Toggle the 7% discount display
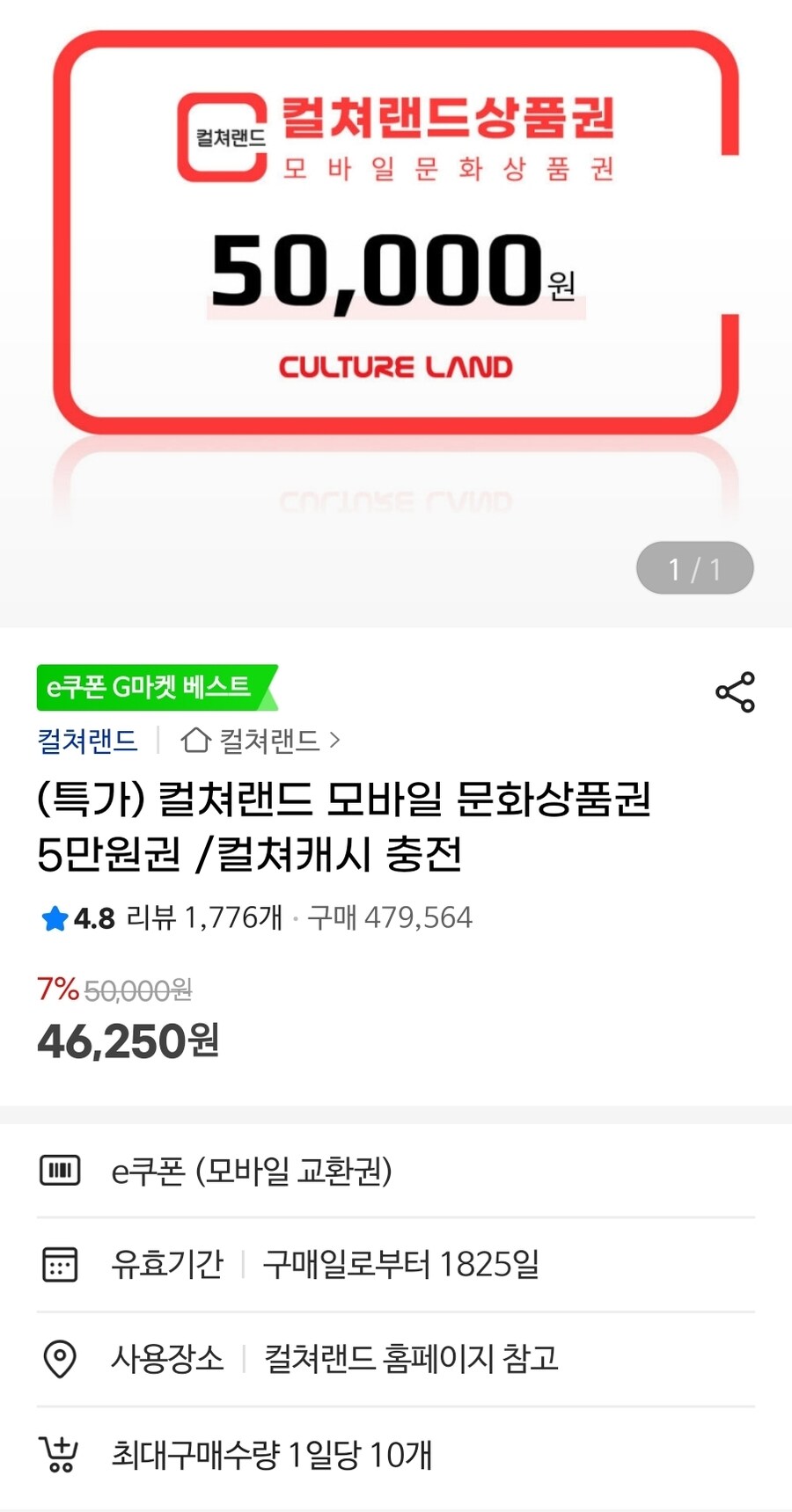Viewport: 792px width, 1512px height. coord(53,989)
